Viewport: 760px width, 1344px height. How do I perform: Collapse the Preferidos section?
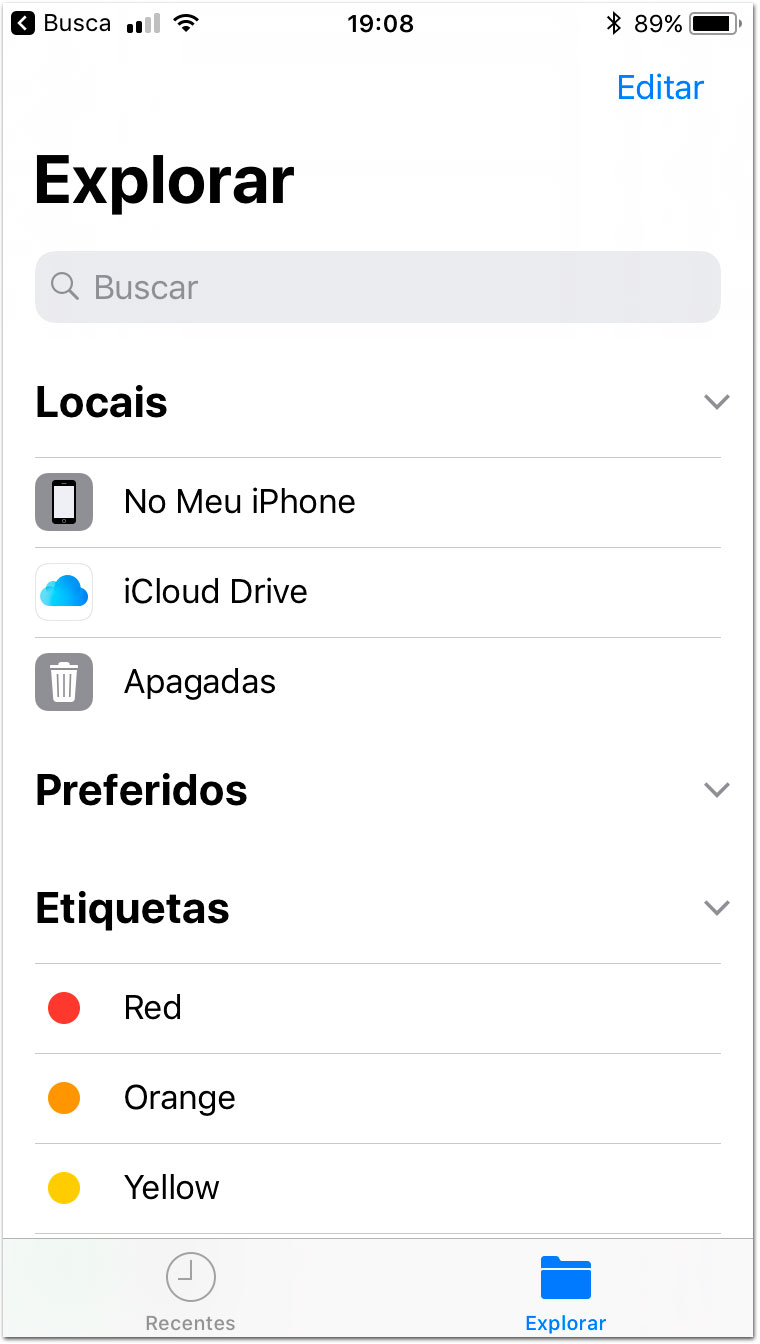716,790
